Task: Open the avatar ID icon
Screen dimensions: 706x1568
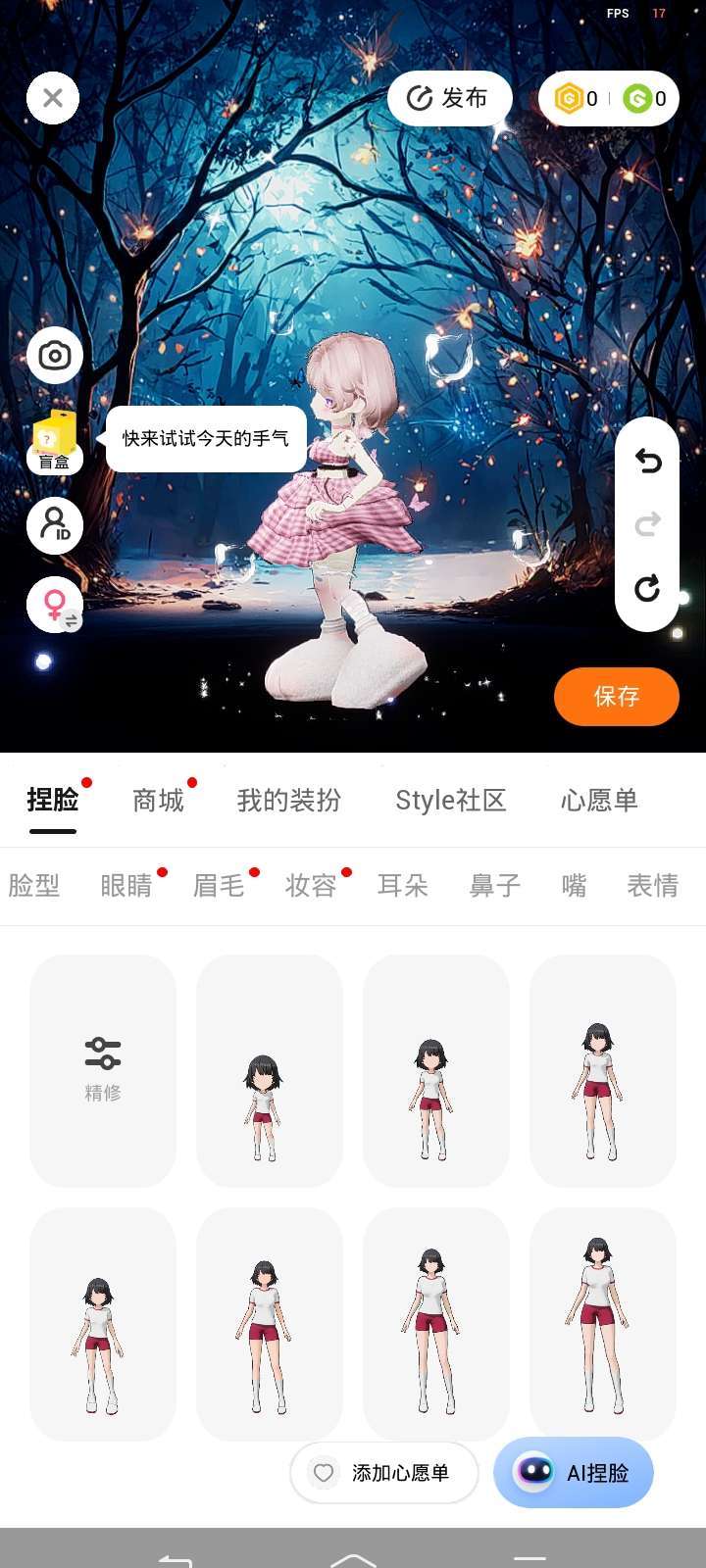Action: click(x=55, y=525)
